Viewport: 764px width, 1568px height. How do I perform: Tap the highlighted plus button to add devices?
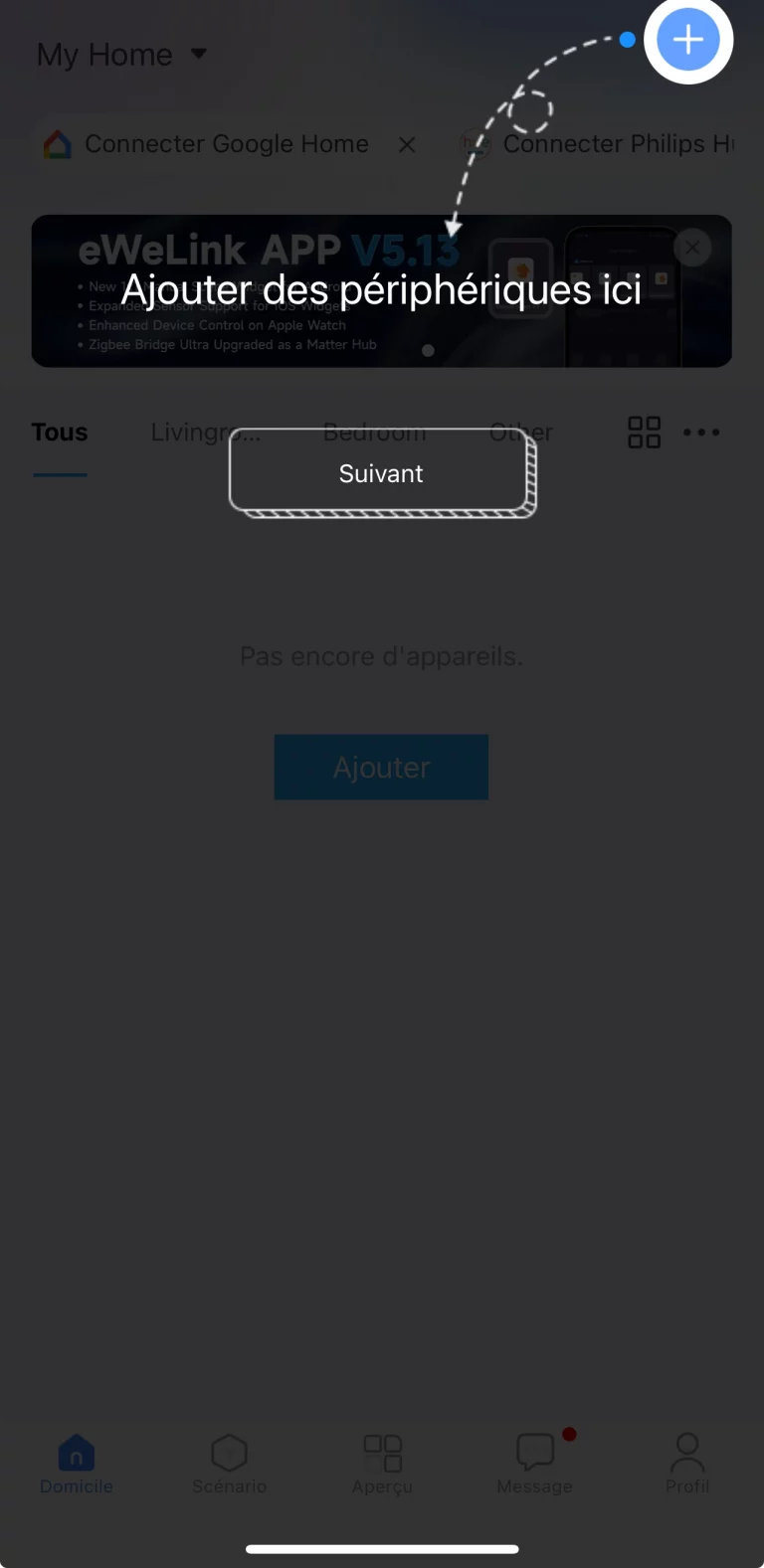pyautogui.click(x=688, y=41)
